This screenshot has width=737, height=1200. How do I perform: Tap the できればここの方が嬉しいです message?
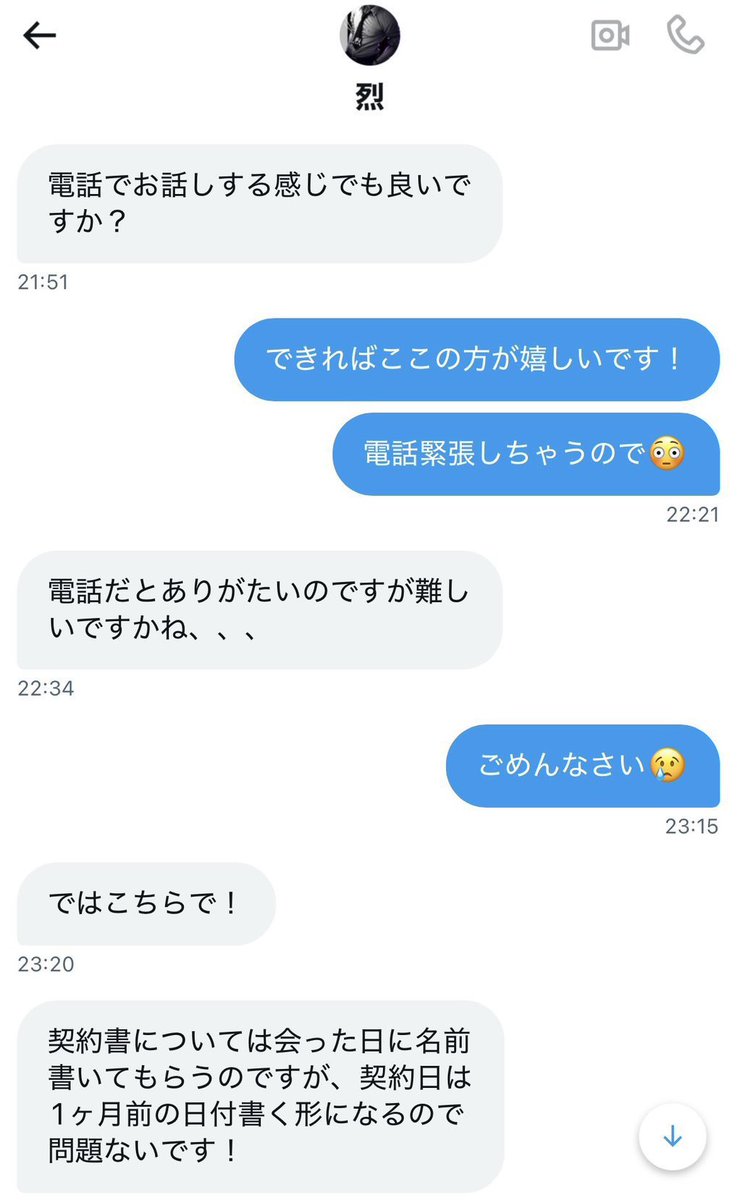click(x=477, y=360)
